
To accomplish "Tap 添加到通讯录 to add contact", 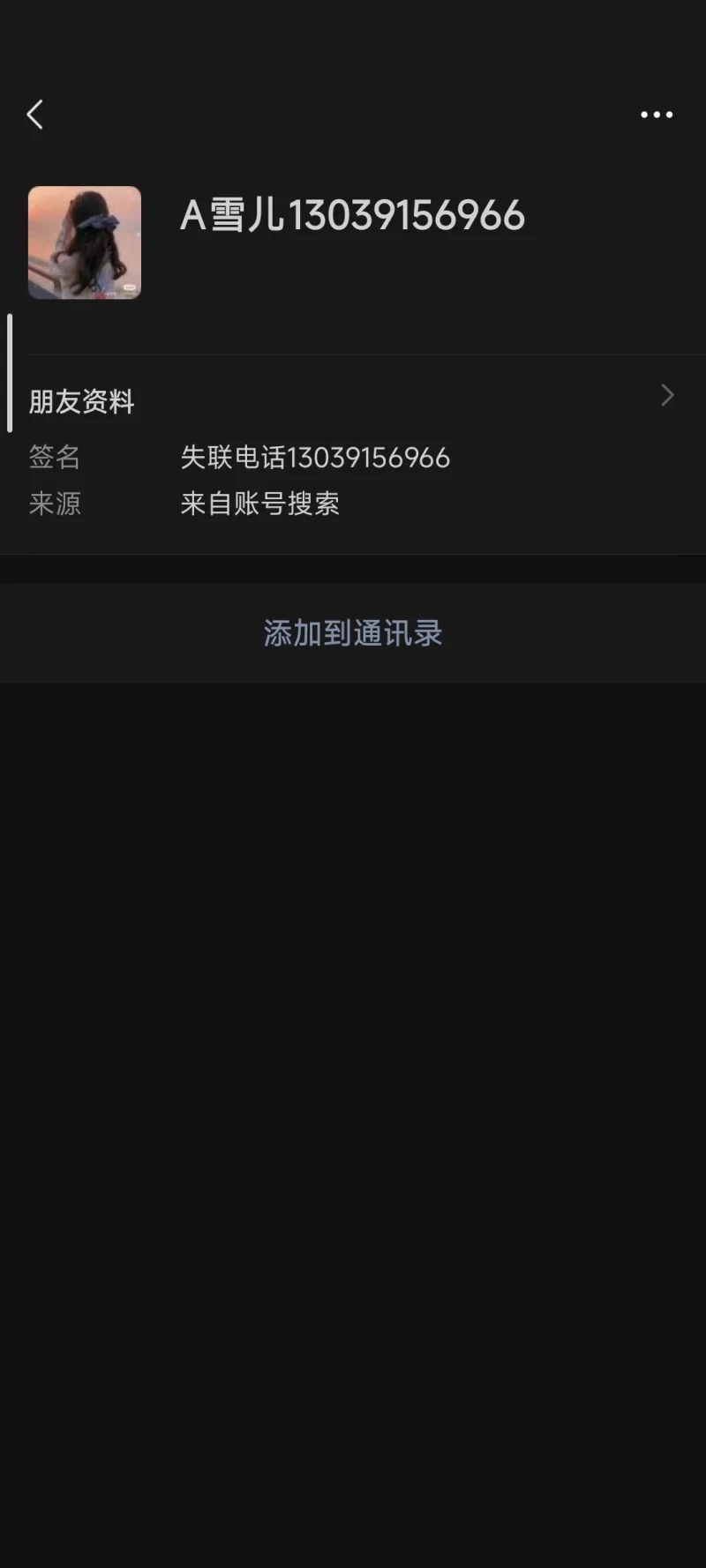I will tap(353, 633).
